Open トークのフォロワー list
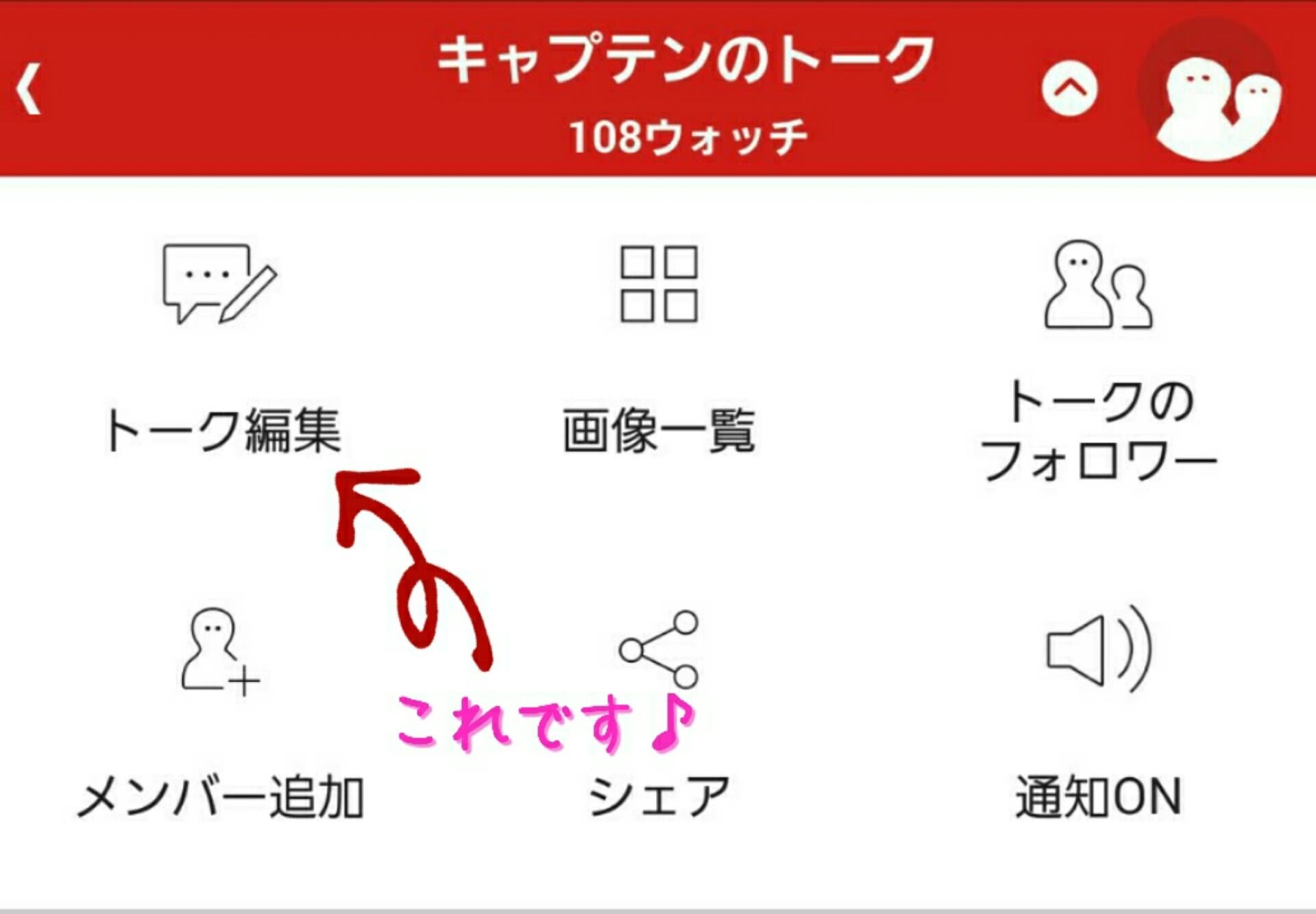1316x914 pixels. [1098, 357]
